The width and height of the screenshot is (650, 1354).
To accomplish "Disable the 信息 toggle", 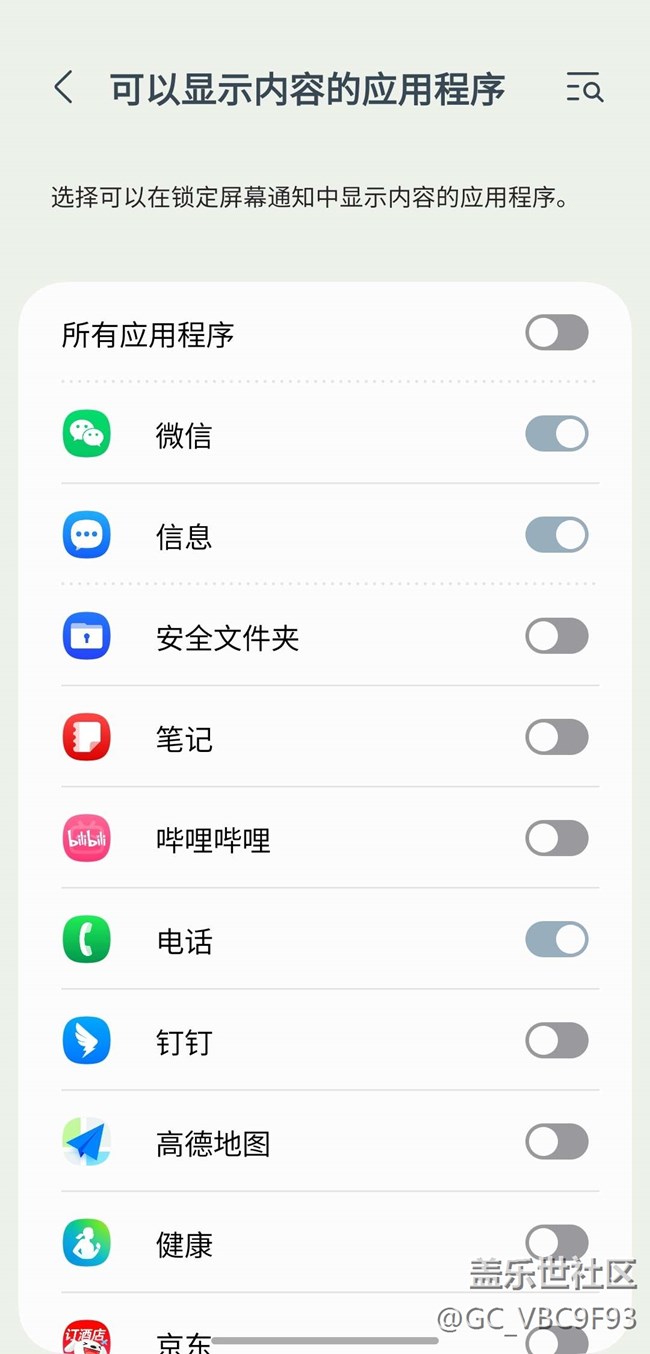I will click(557, 535).
